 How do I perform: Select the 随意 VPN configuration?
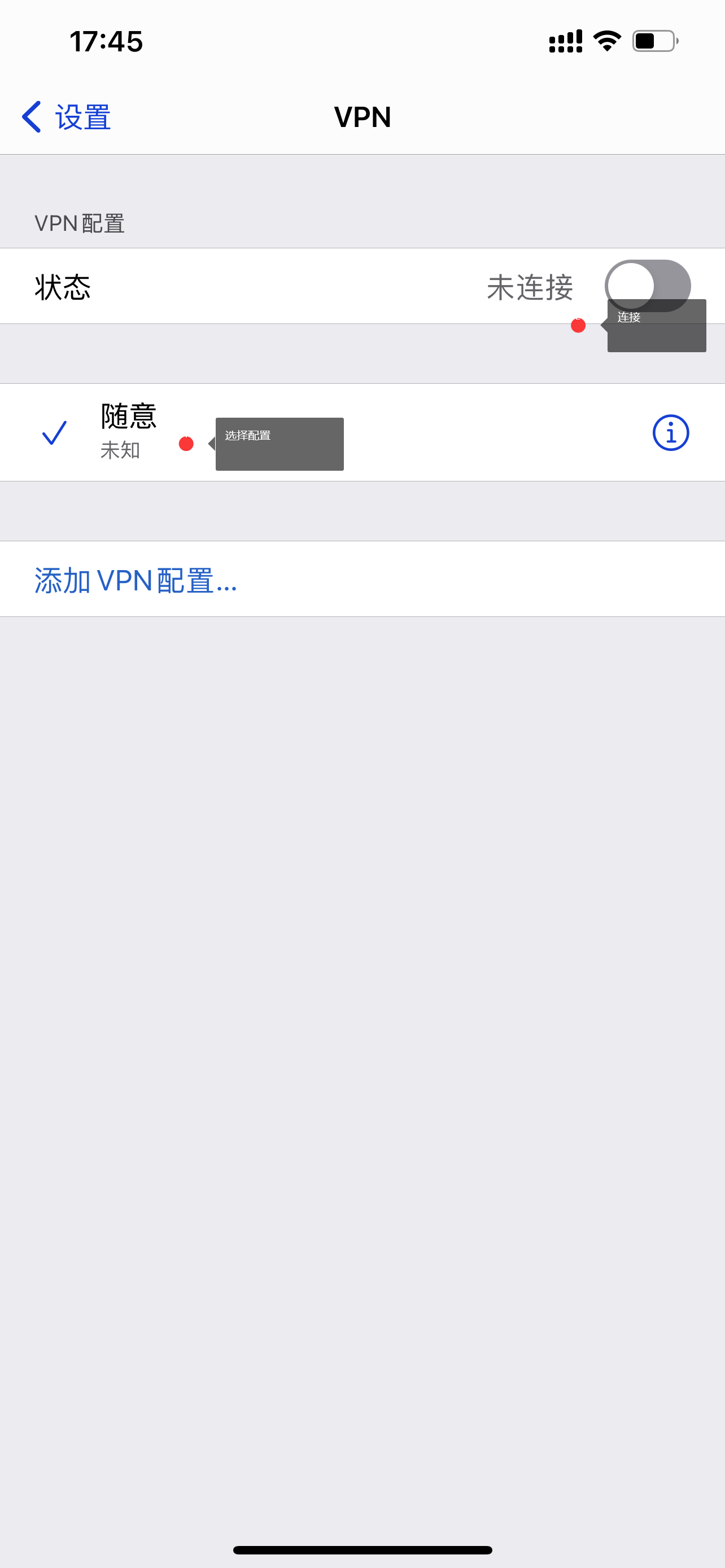click(128, 432)
